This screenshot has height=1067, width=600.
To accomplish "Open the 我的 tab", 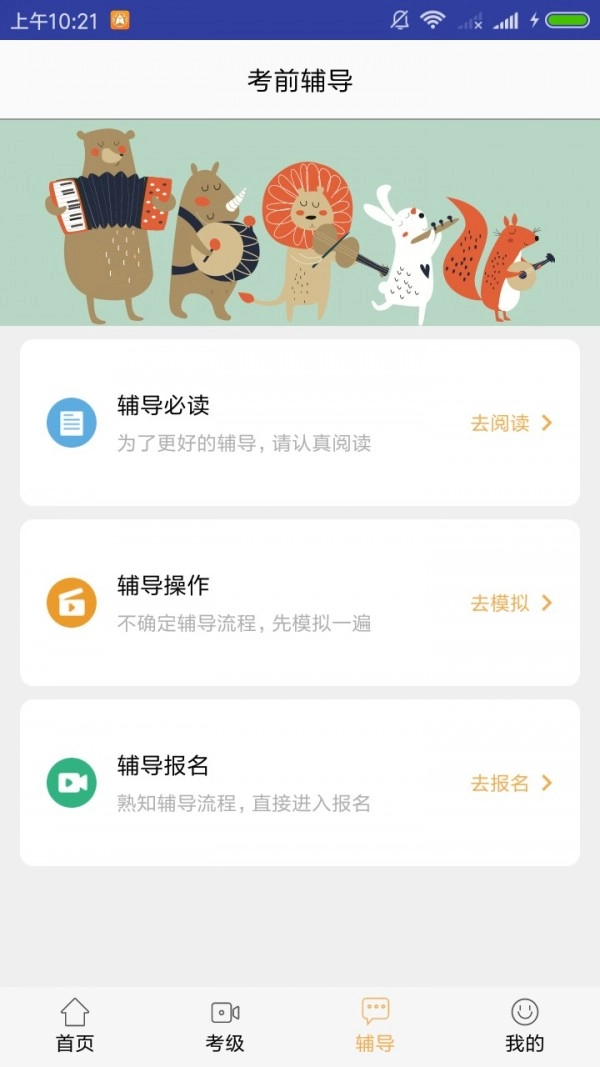I will 525,1026.
